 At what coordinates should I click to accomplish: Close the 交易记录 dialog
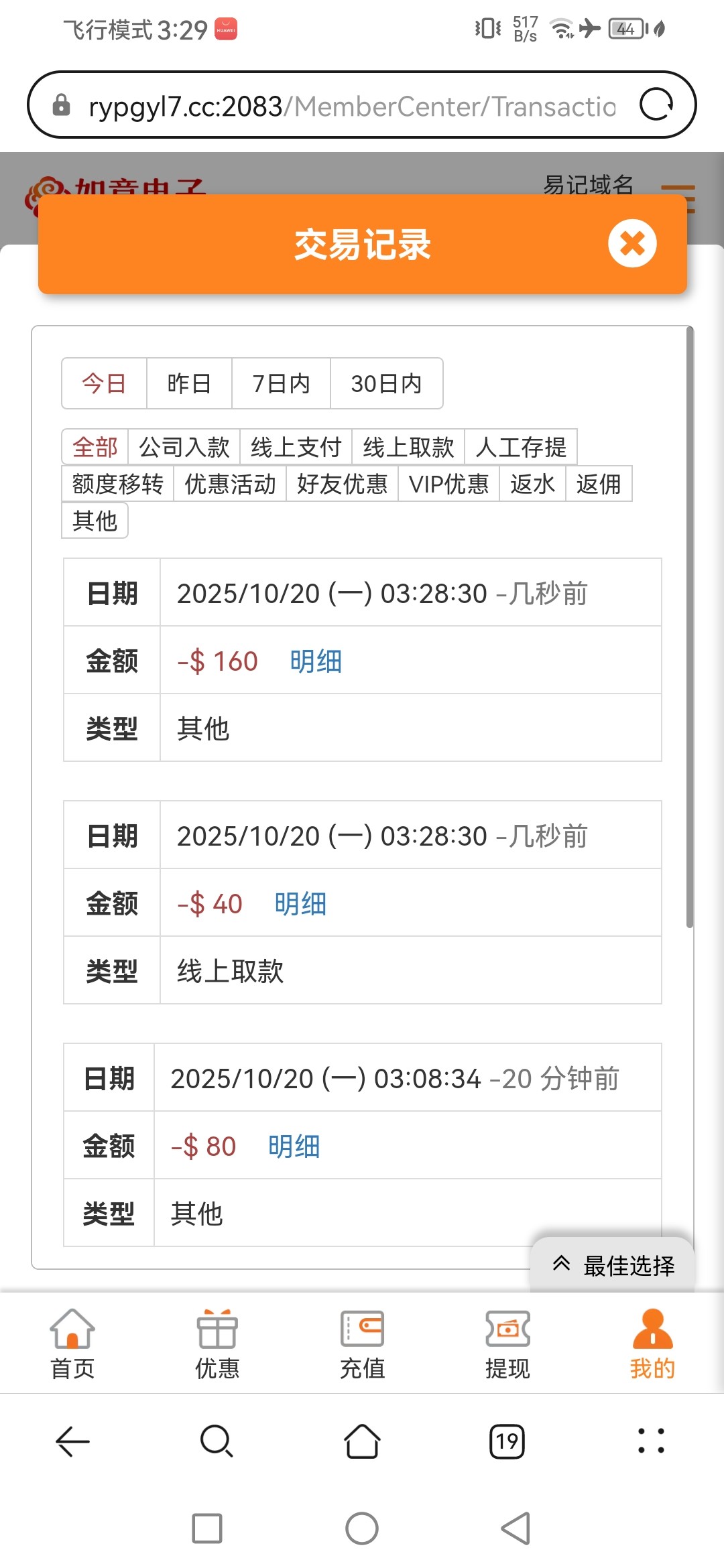(631, 243)
